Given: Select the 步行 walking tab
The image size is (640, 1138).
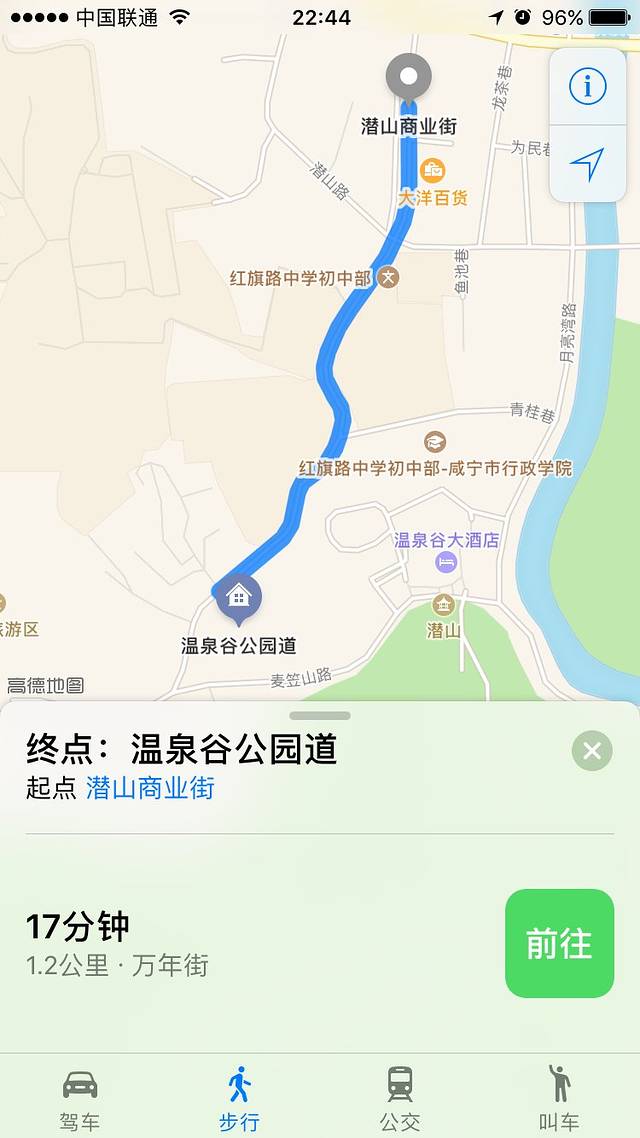Looking at the screenshot, I should [239, 1096].
